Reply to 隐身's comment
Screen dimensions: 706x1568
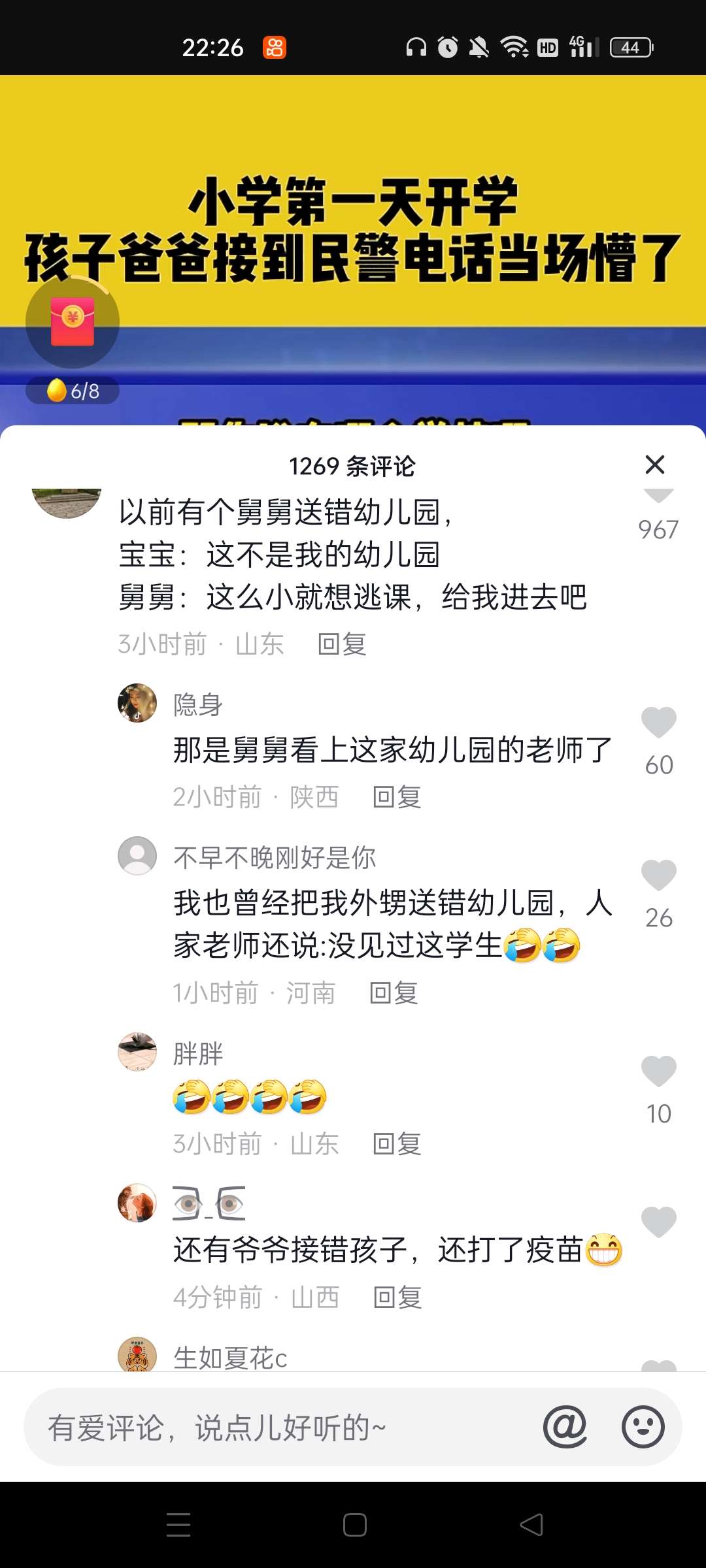point(396,797)
